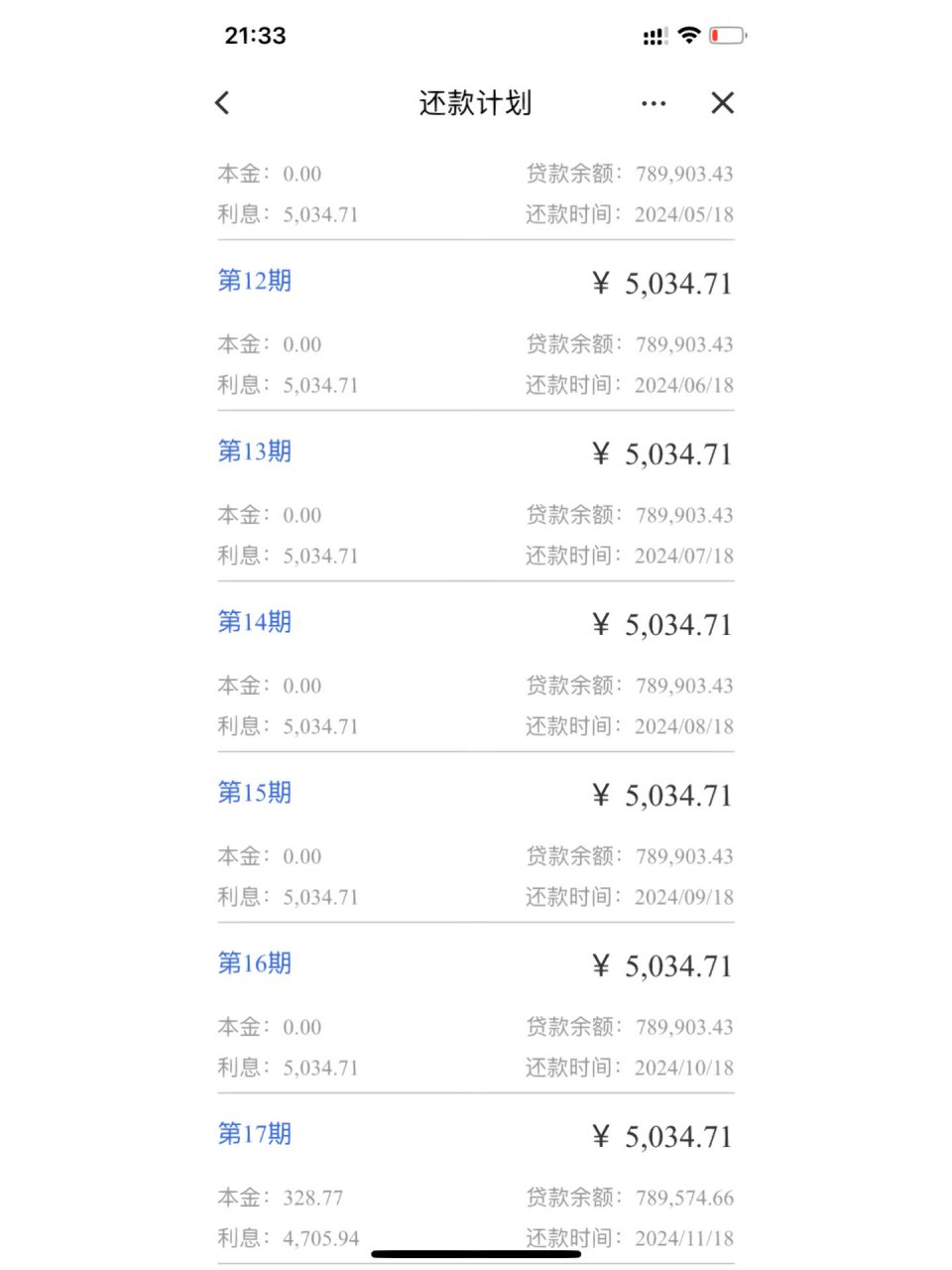Screen dimensions: 952x1270
Task: Select the 还款计划 title tab
Action: (476, 102)
